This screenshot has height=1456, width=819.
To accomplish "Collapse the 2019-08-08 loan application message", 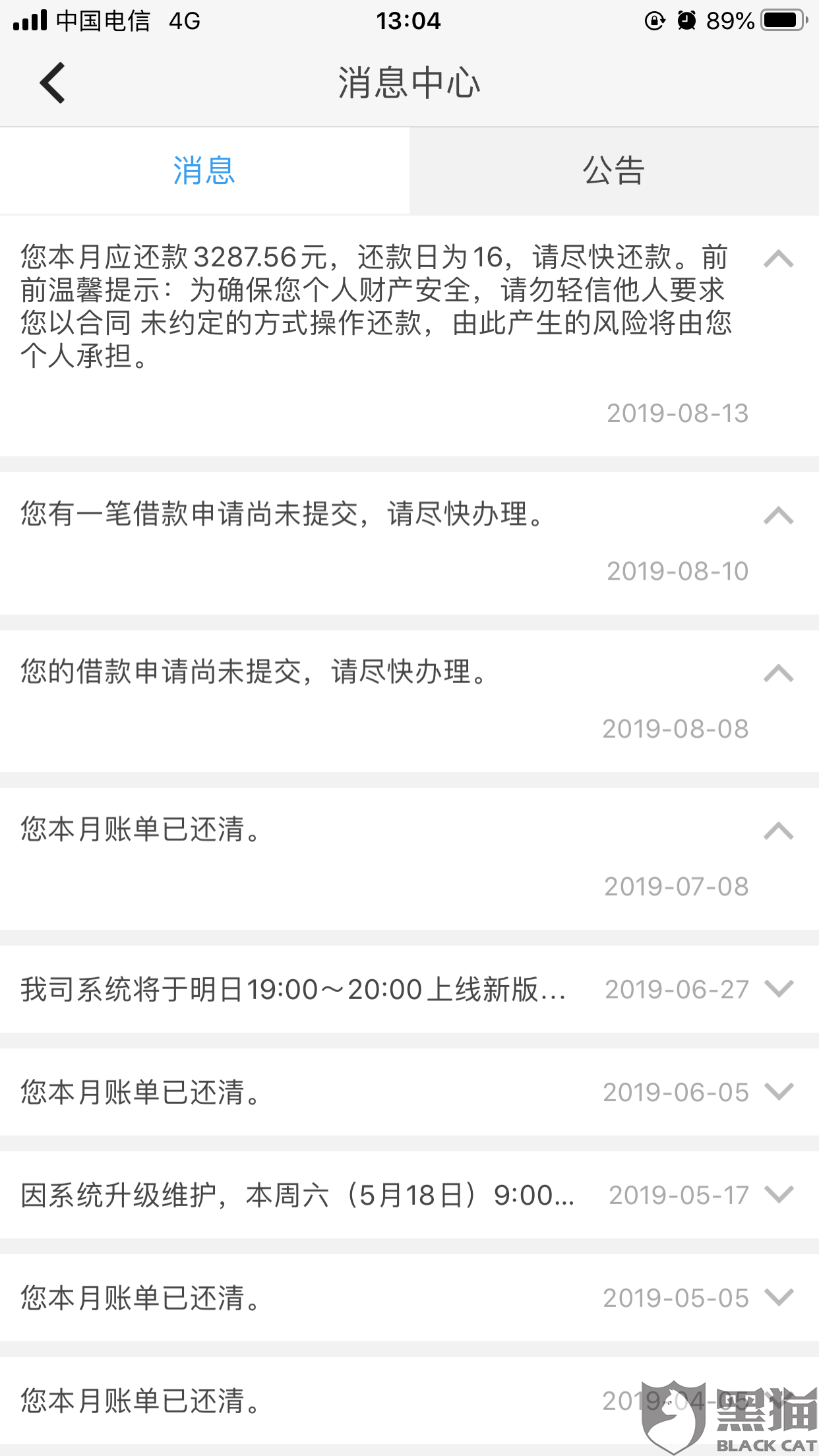I will pos(779,673).
